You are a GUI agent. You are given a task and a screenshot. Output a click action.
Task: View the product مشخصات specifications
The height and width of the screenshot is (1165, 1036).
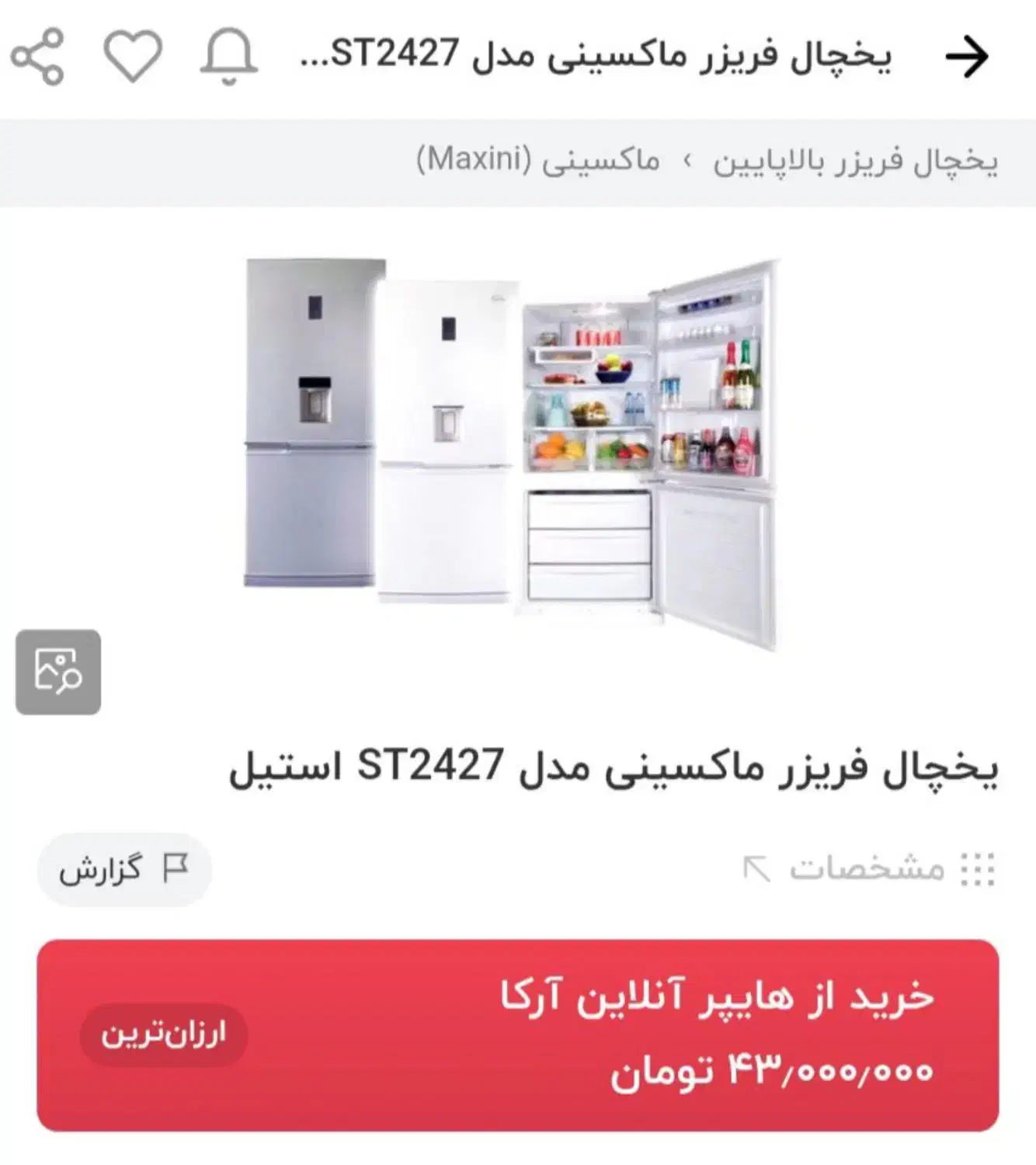coord(868,868)
